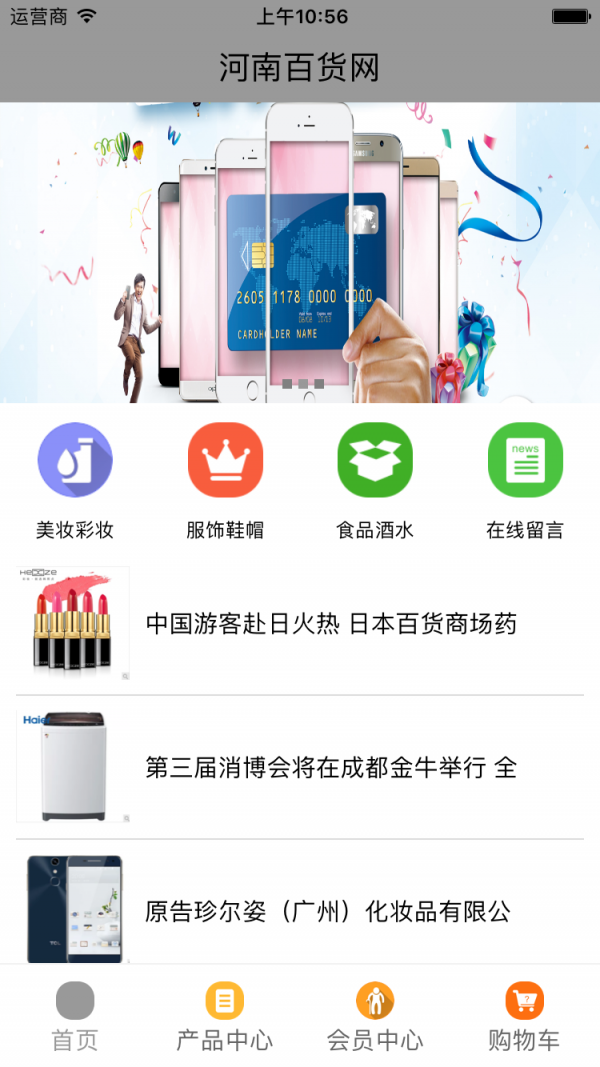Open article 第三届消博会将在成都金牛举行
Screen dimensions: 600x1067
331,768
